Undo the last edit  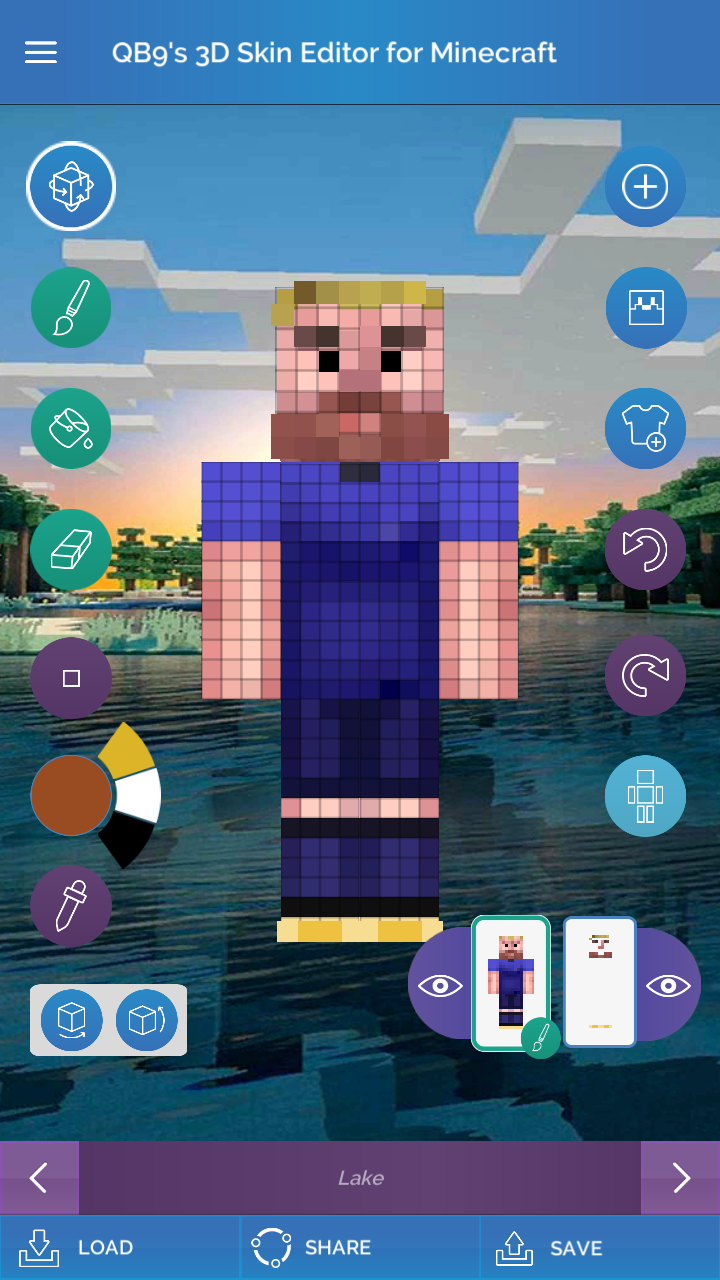[x=645, y=551]
